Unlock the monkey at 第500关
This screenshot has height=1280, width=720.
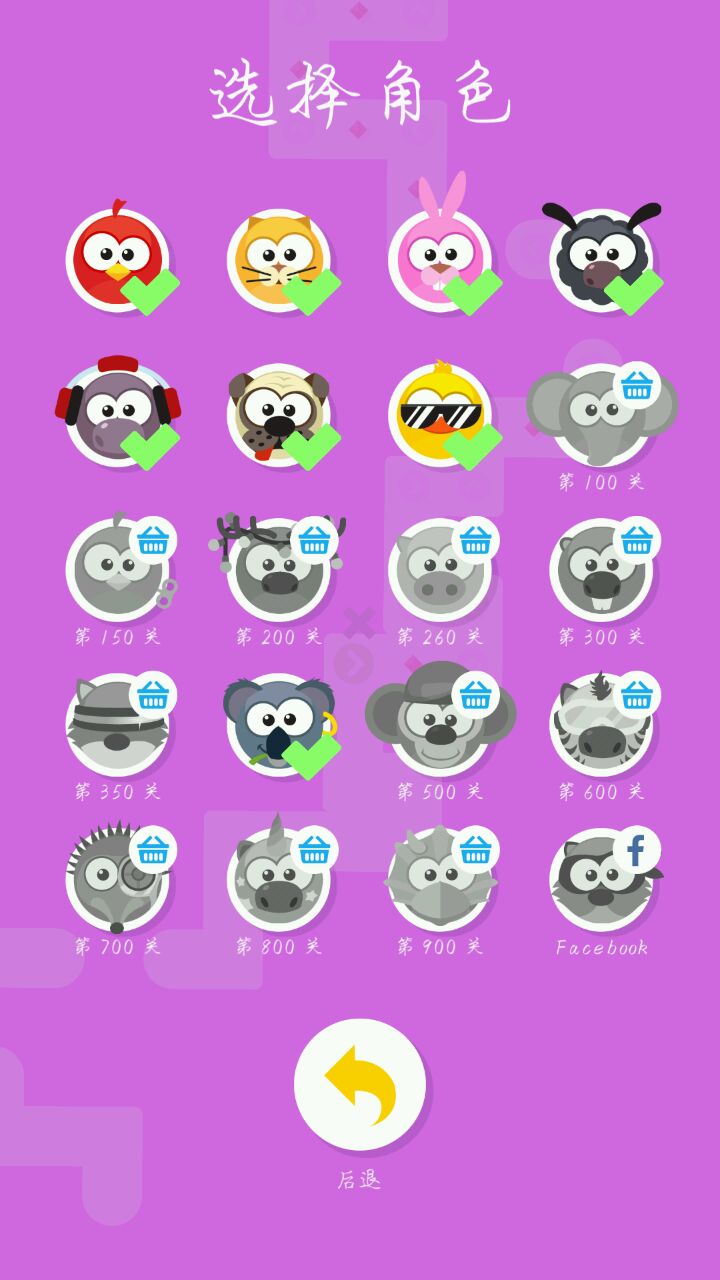coord(440,725)
